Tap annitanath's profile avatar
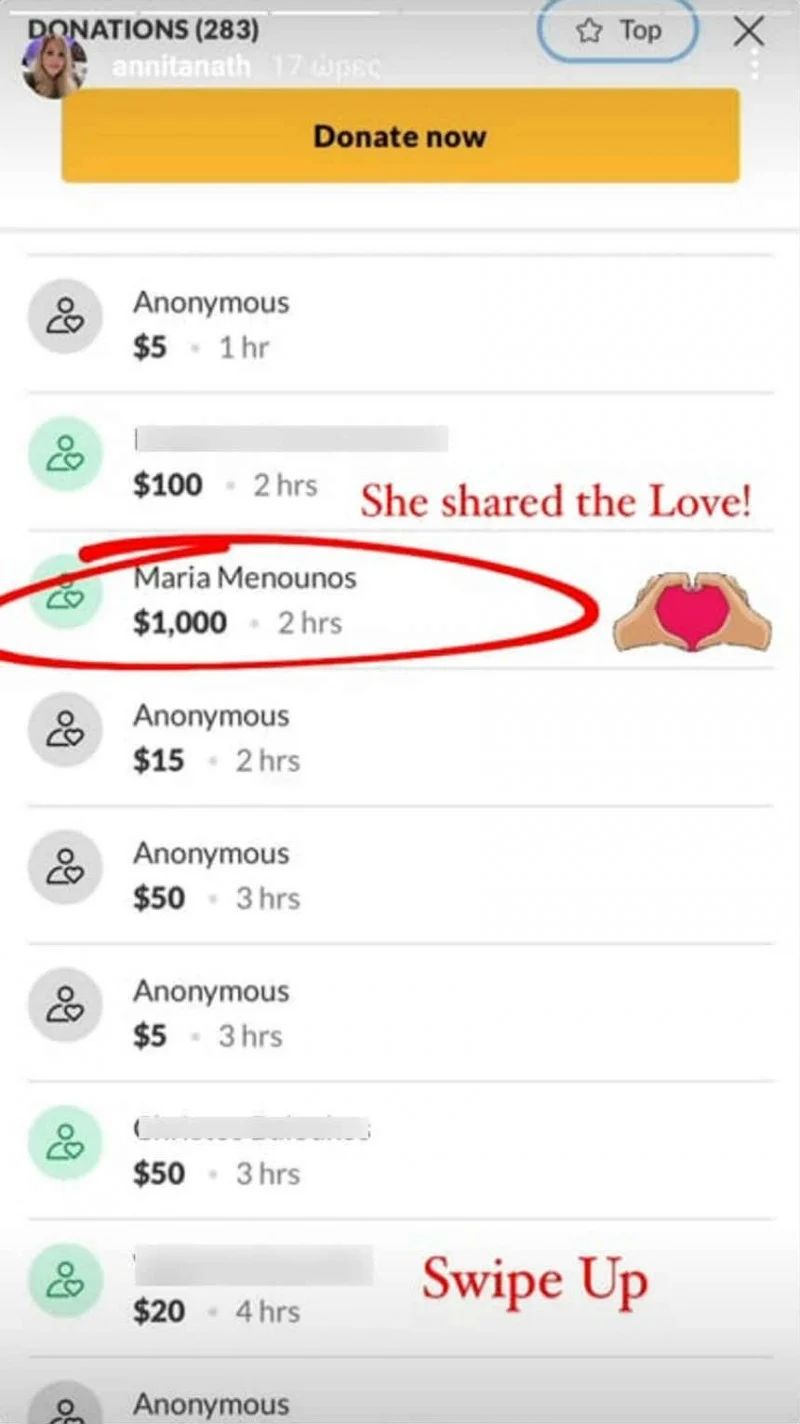The image size is (800, 1424). coord(54,67)
